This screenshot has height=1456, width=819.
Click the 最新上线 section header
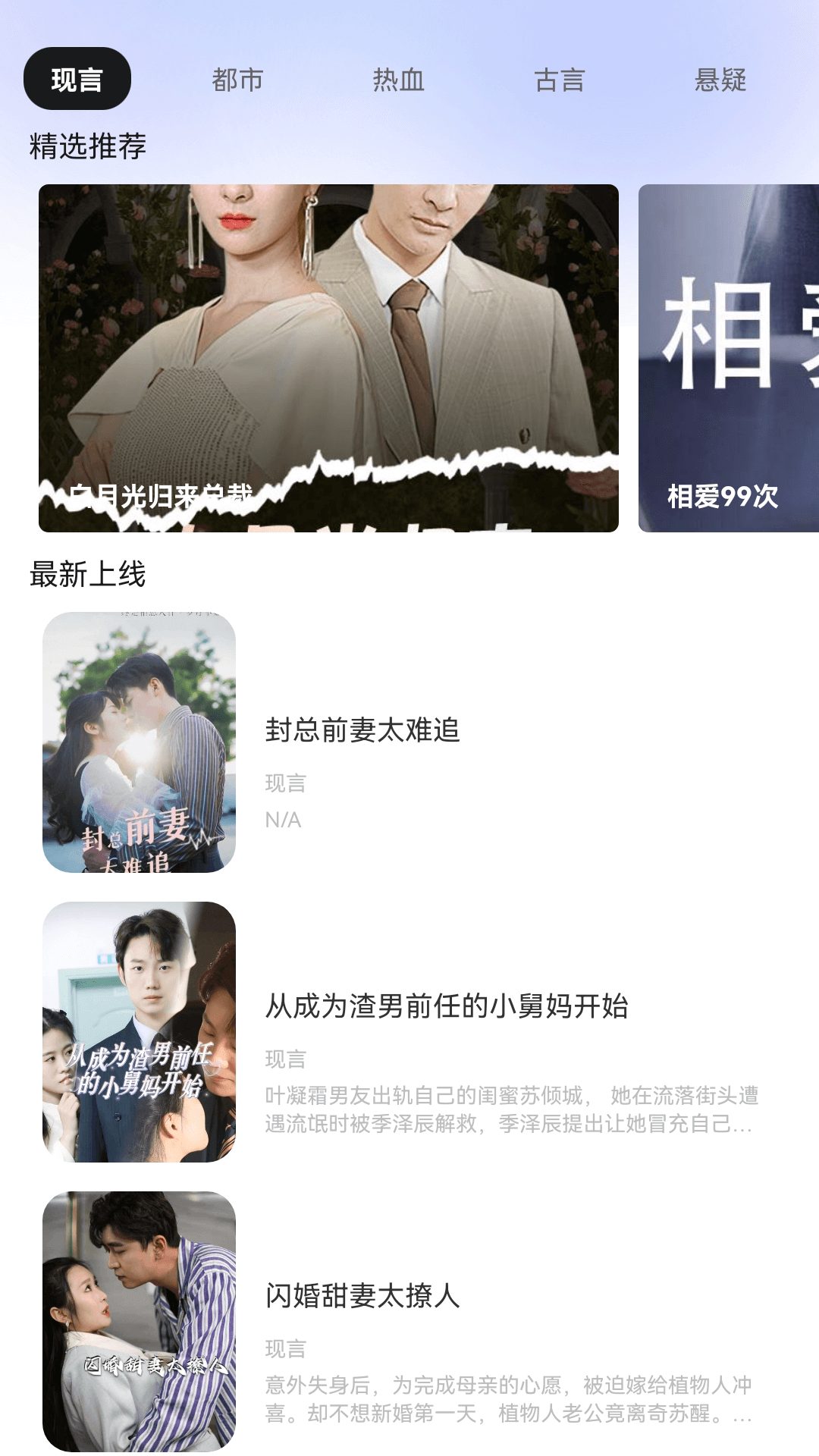pyautogui.click(x=89, y=575)
